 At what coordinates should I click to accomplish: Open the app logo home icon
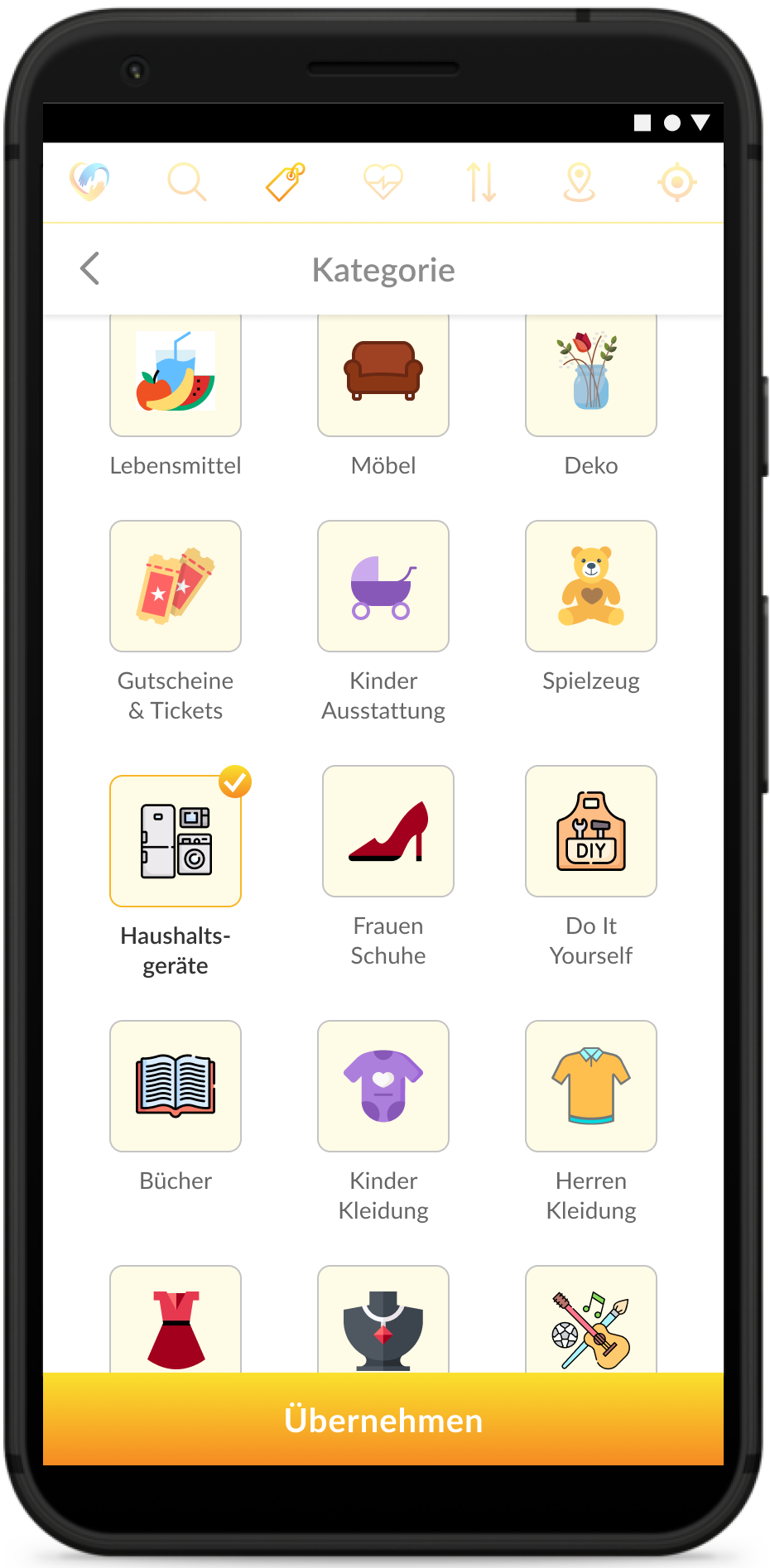[89, 182]
